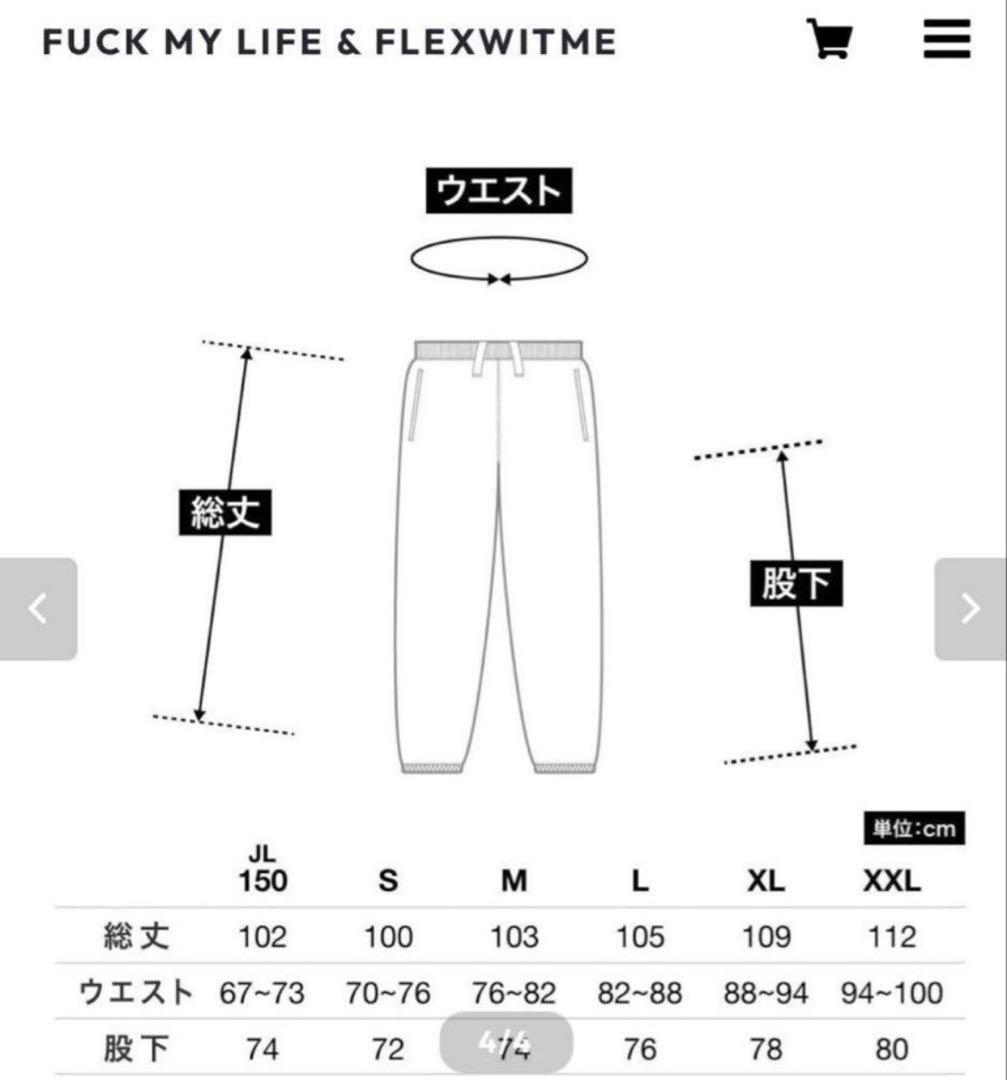Go to the next product image
This screenshot has width=1007, height=1080.
pos(970,608)
